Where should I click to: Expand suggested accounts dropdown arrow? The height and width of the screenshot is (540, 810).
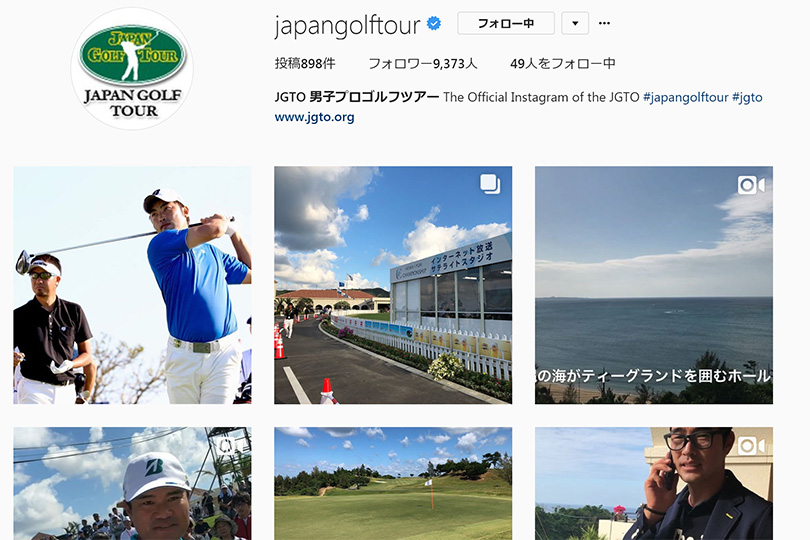click(575, 23)
